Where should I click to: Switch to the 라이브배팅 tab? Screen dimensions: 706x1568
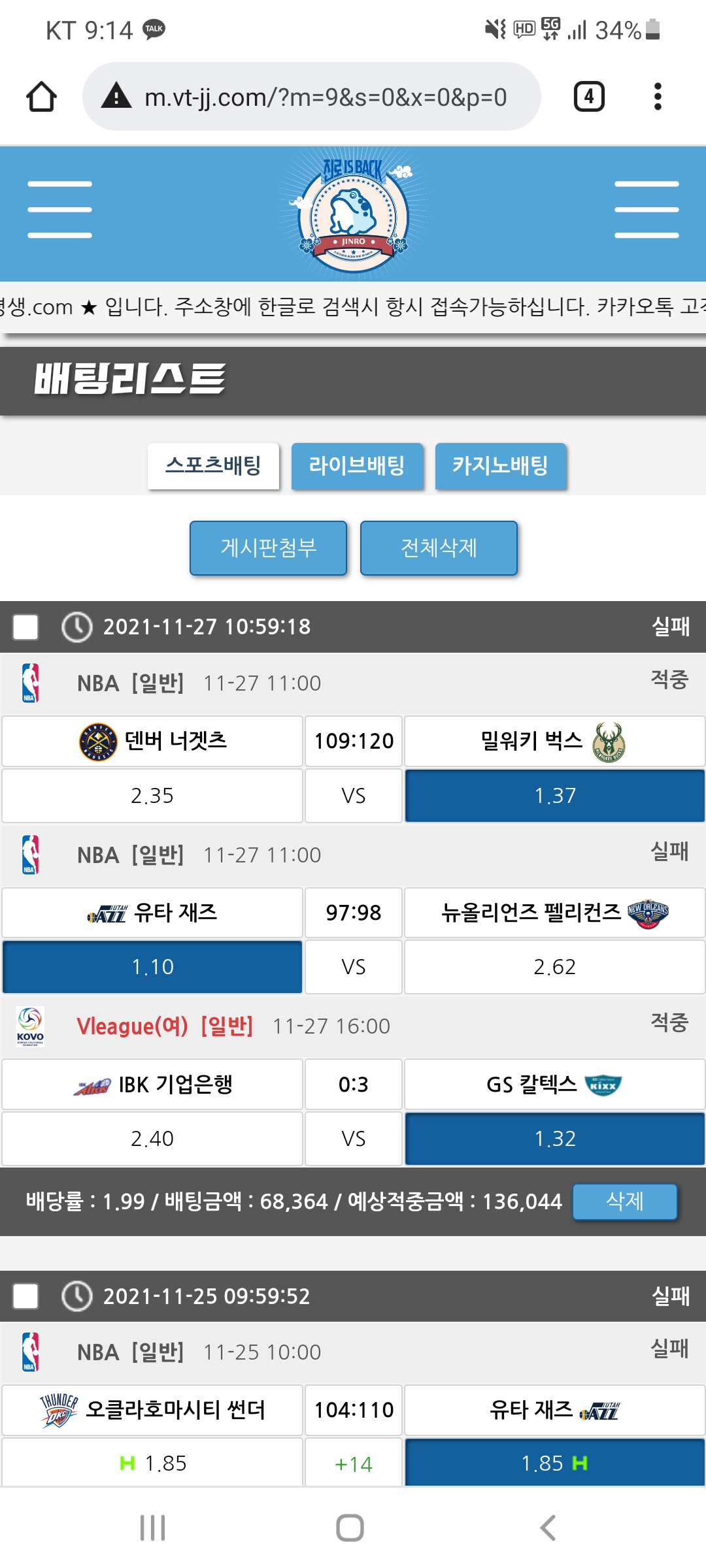[357, 466]
